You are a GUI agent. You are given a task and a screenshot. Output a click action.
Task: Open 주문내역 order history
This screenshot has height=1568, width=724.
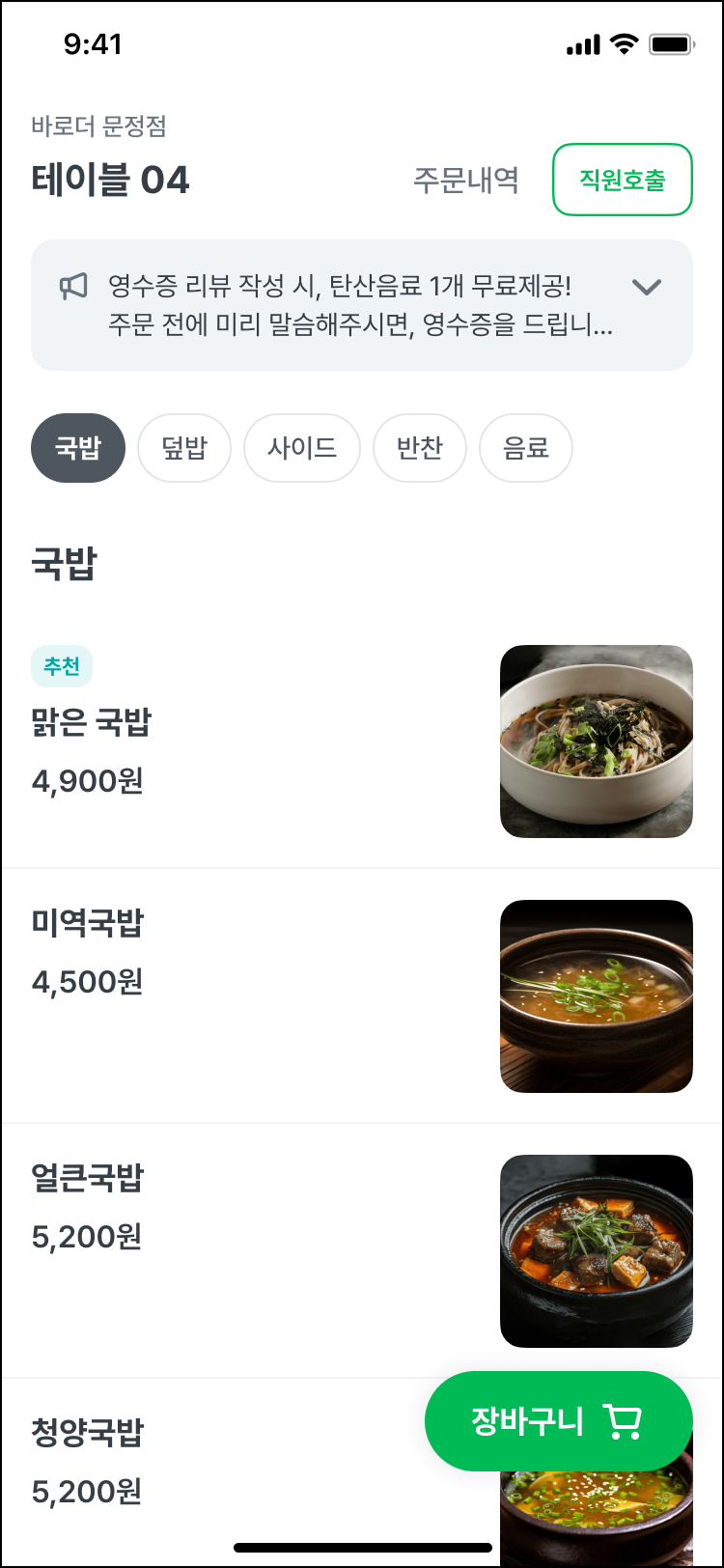[466, 181]
